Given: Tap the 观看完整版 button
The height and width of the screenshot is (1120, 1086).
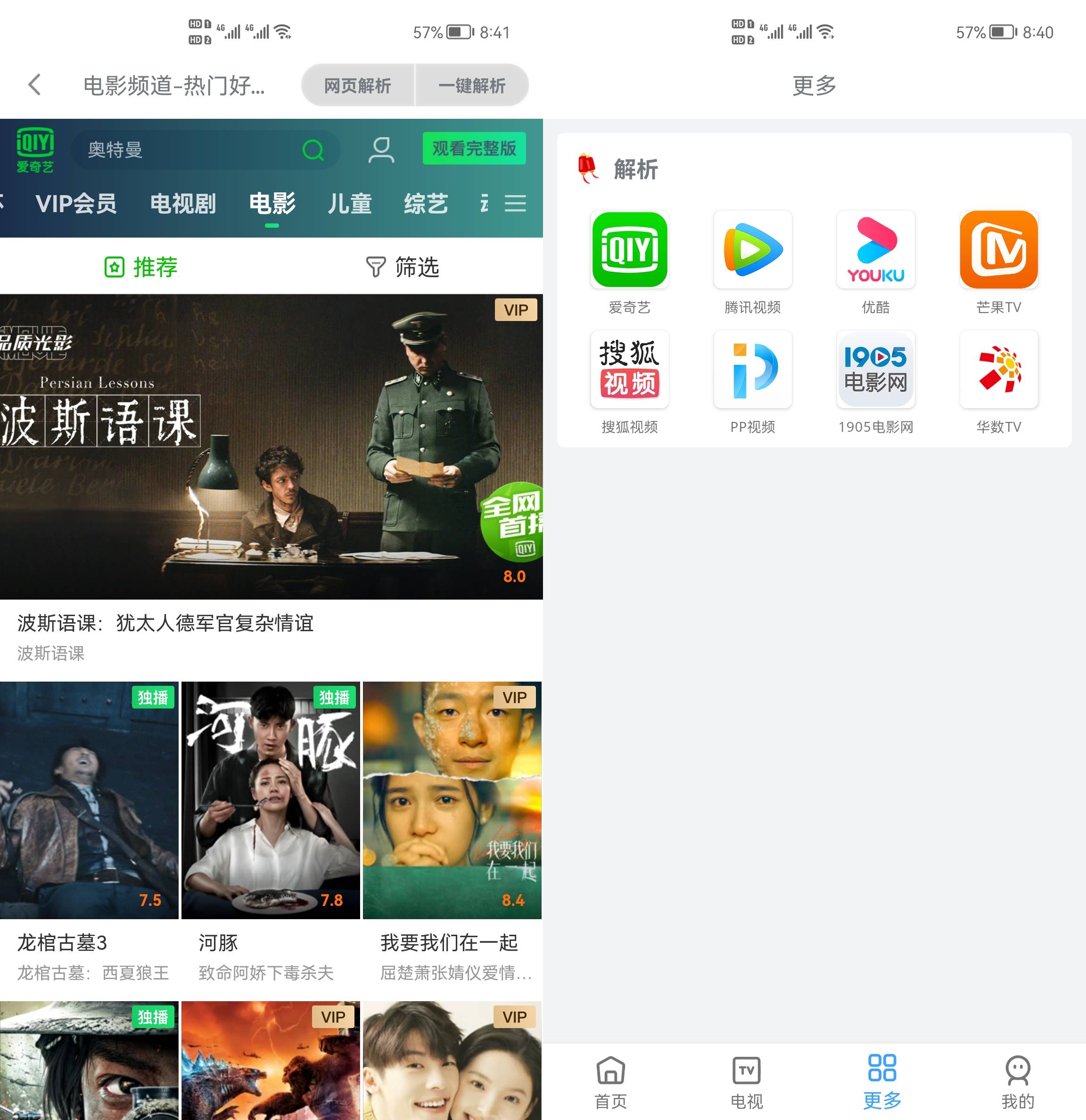Looking at the screenshot, I should (x=474, y=148).
